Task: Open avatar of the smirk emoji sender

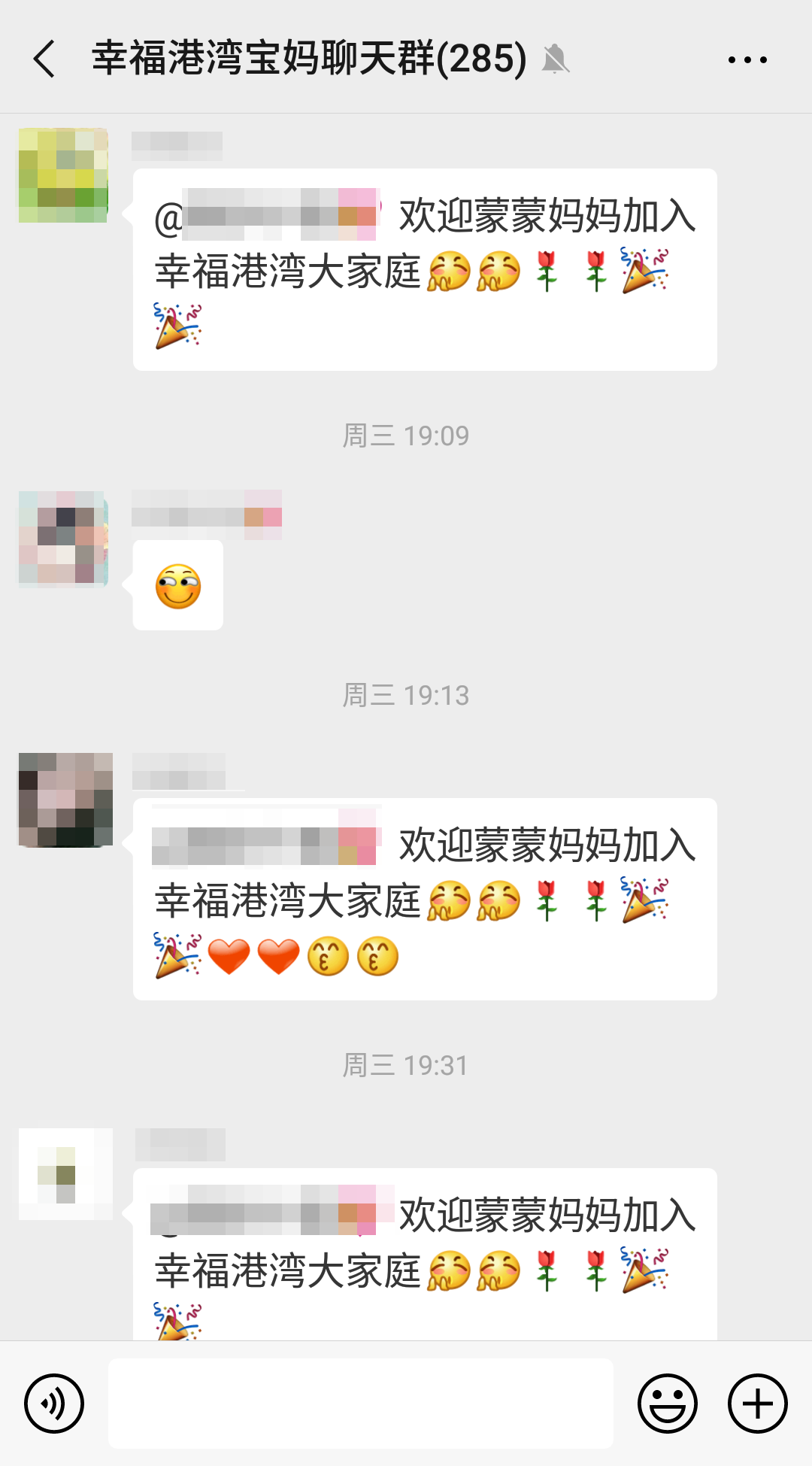Action: point(64,539)
